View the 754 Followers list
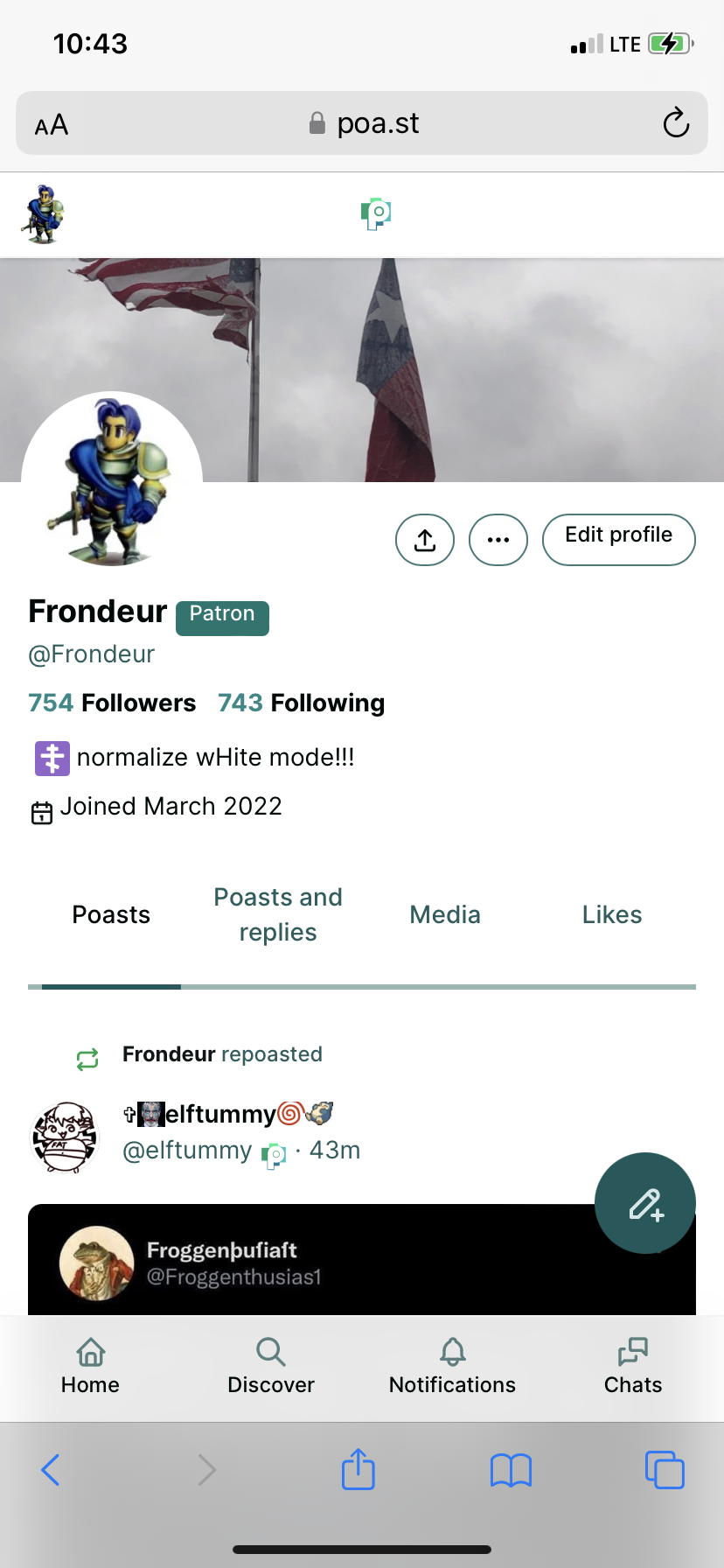 coord(112,703)
